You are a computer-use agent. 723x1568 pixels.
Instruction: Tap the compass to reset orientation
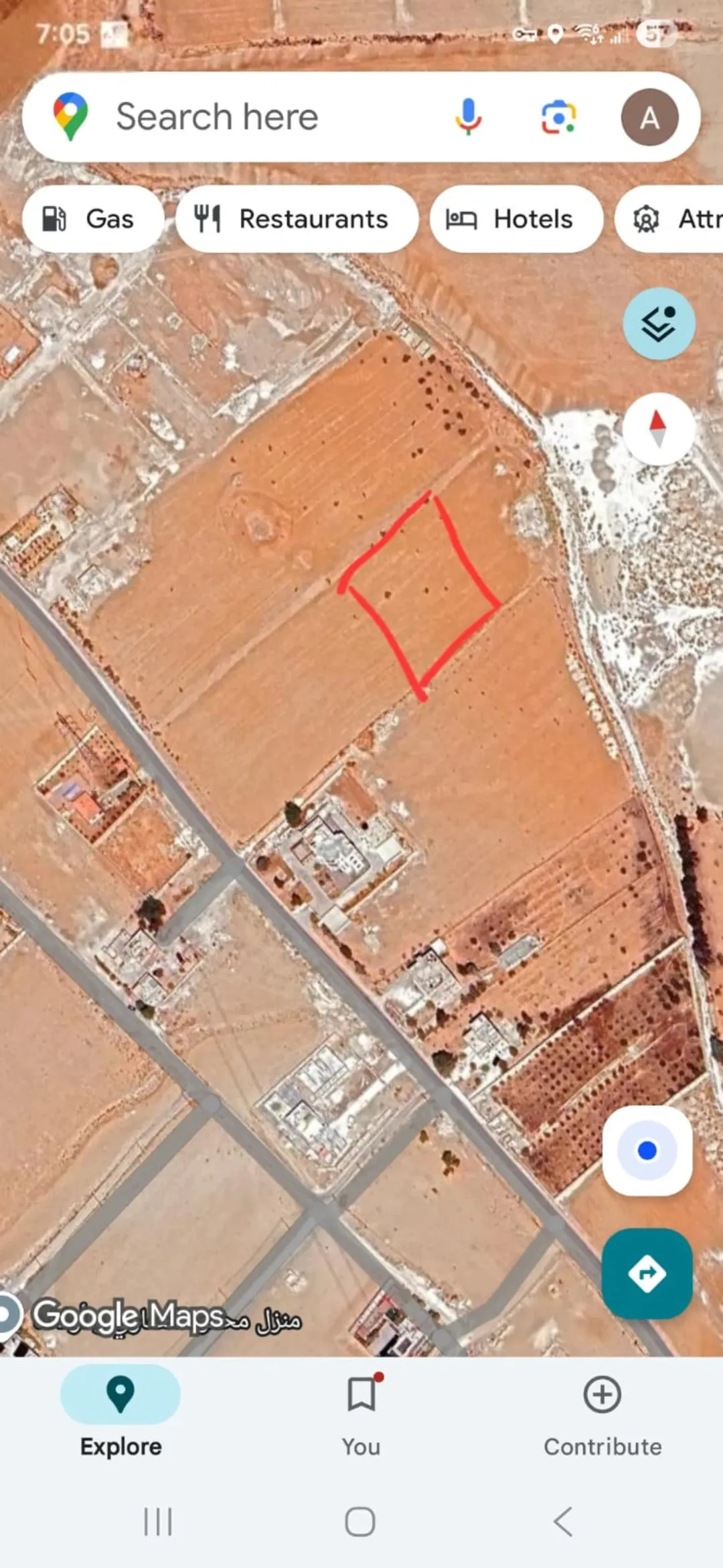(659, 429)
